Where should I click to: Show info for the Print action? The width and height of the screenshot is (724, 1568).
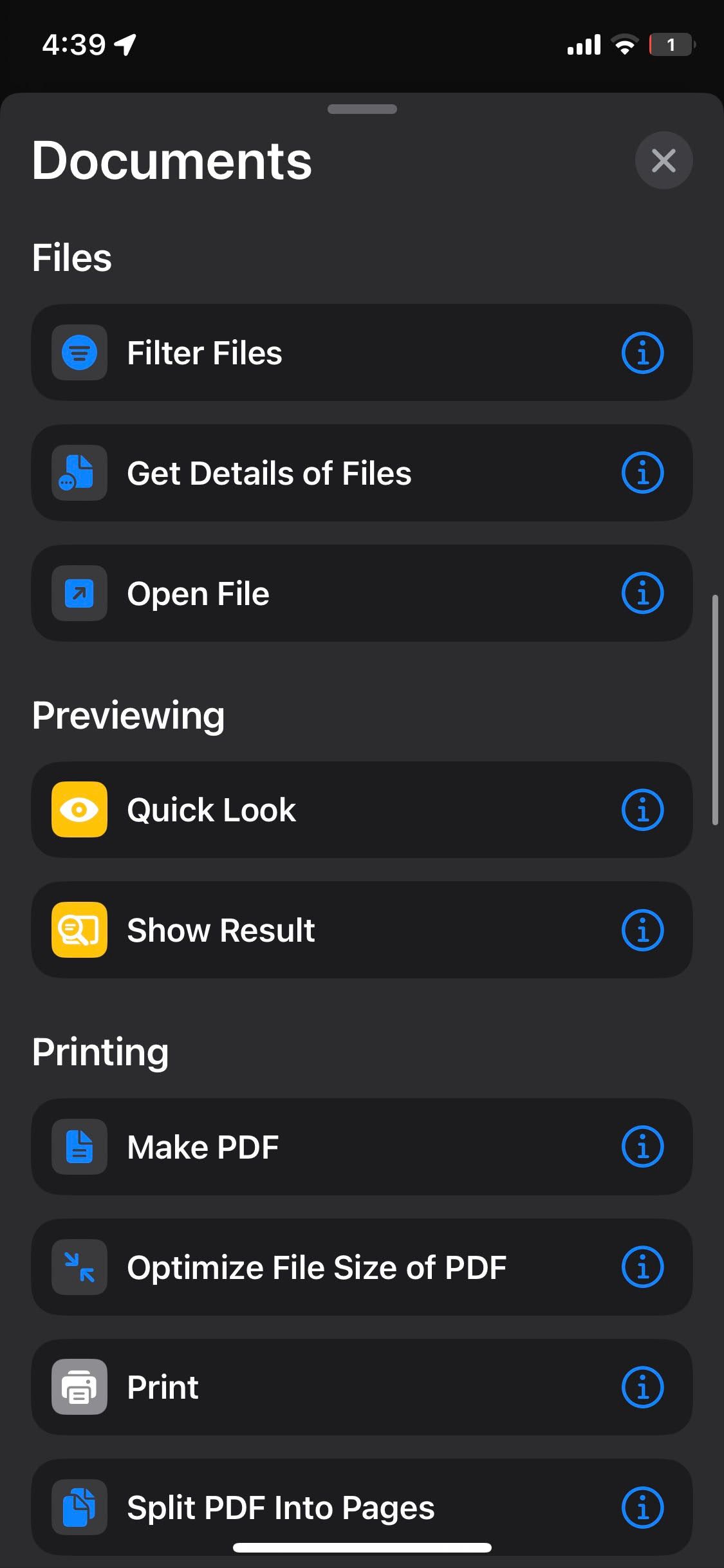click(642, 1387)
